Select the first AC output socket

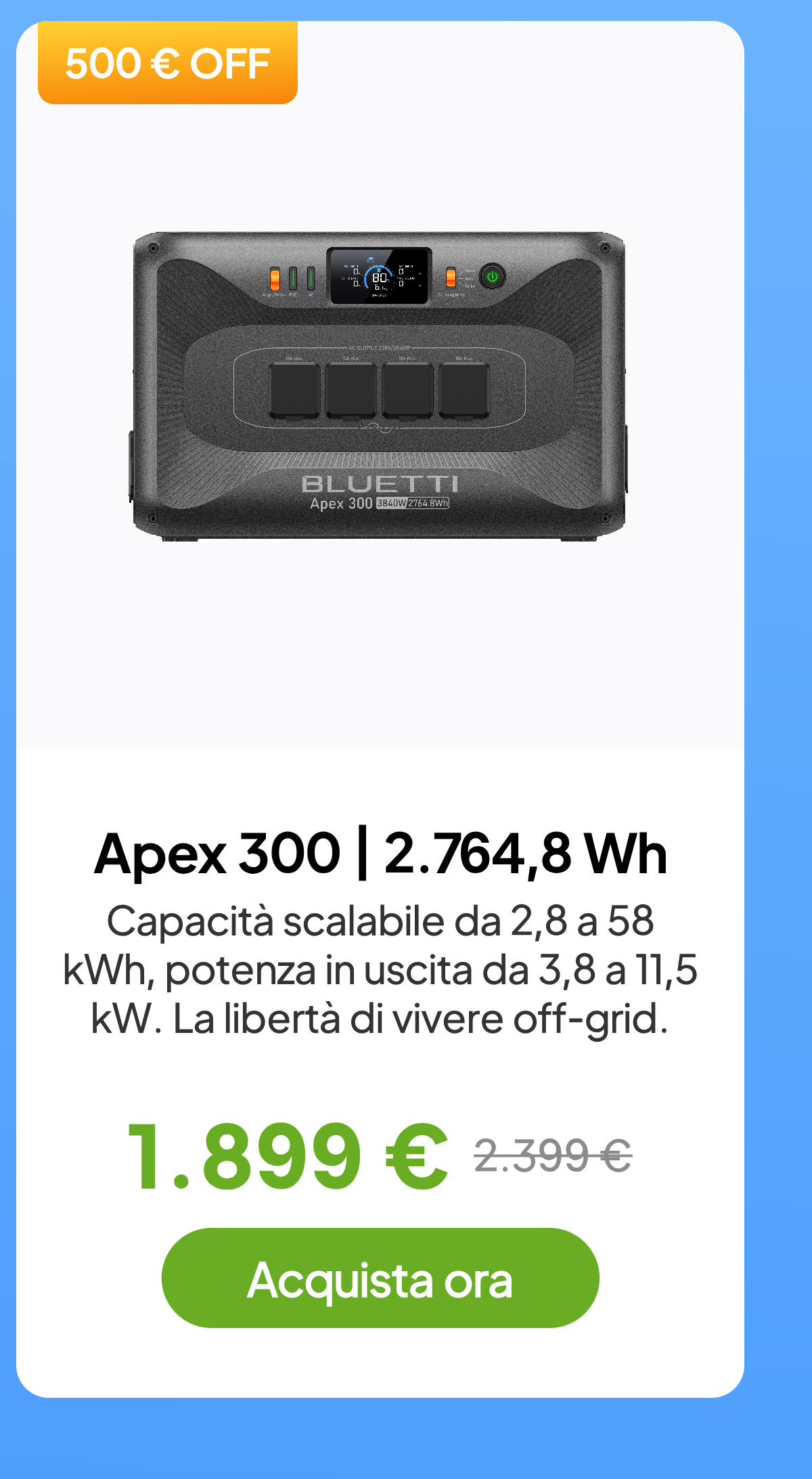tap(292, 389)
